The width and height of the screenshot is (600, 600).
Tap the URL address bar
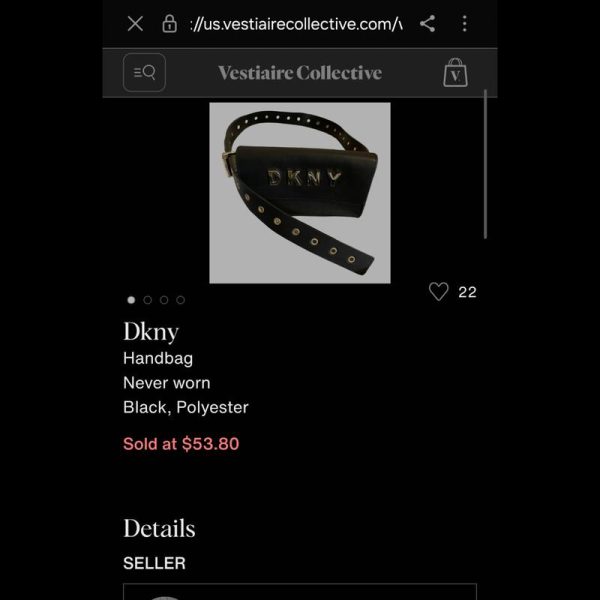295,24
